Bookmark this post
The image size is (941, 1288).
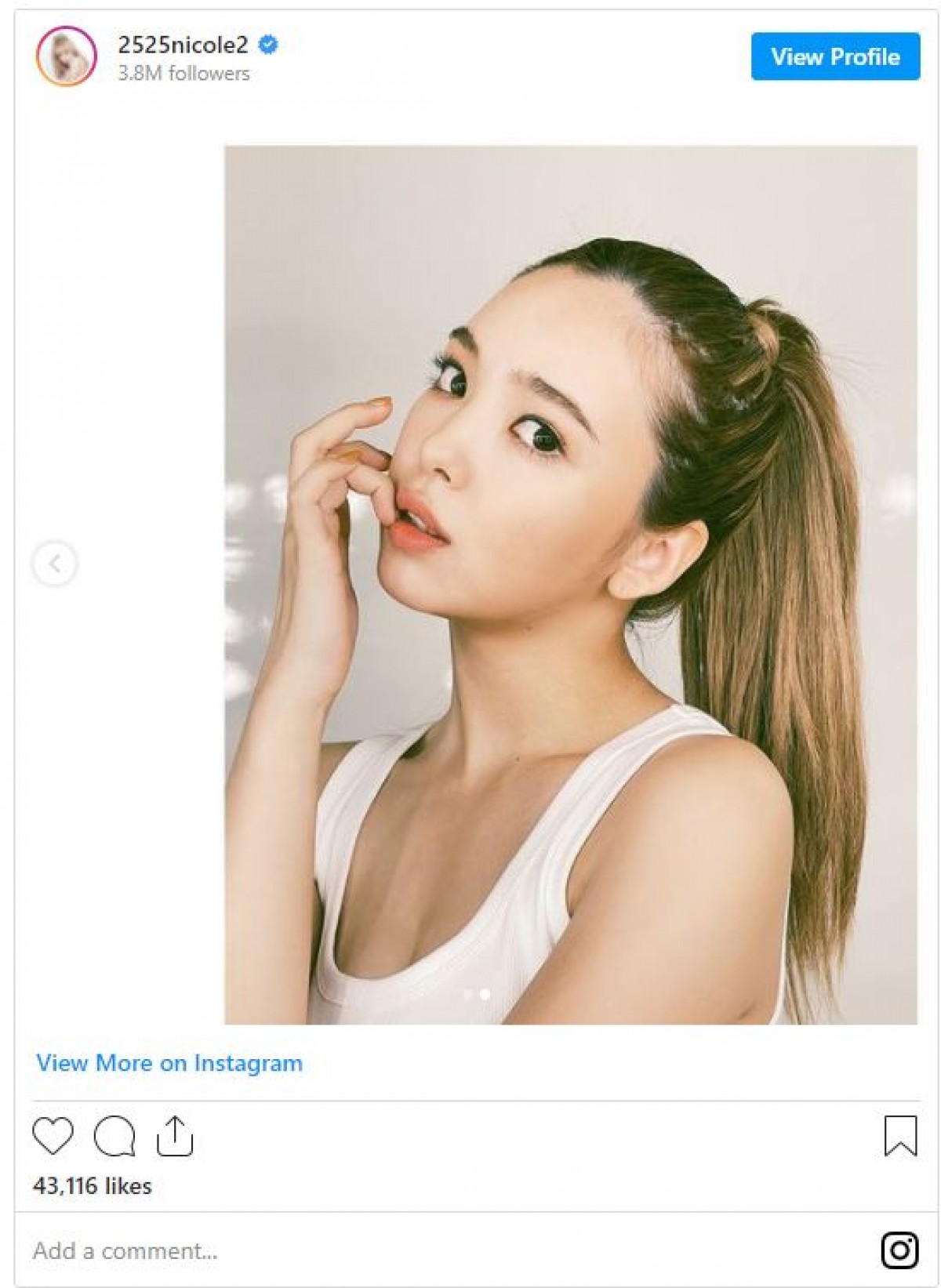[900, 1136]
